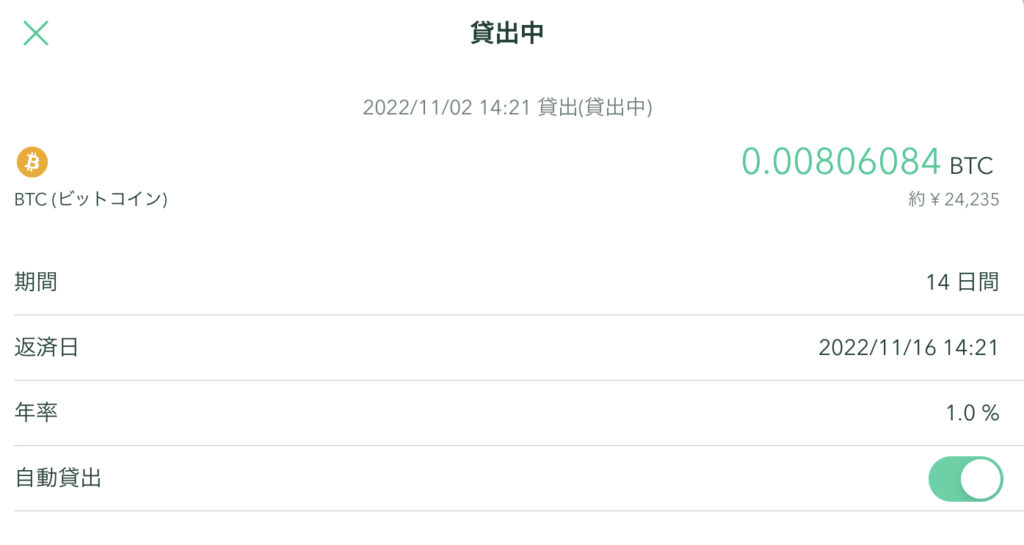This screenshot has height=545, width=1024.
Task: Close the 貸出中 lending details screen
Action: pyautogui.click(x=36, y=33)
